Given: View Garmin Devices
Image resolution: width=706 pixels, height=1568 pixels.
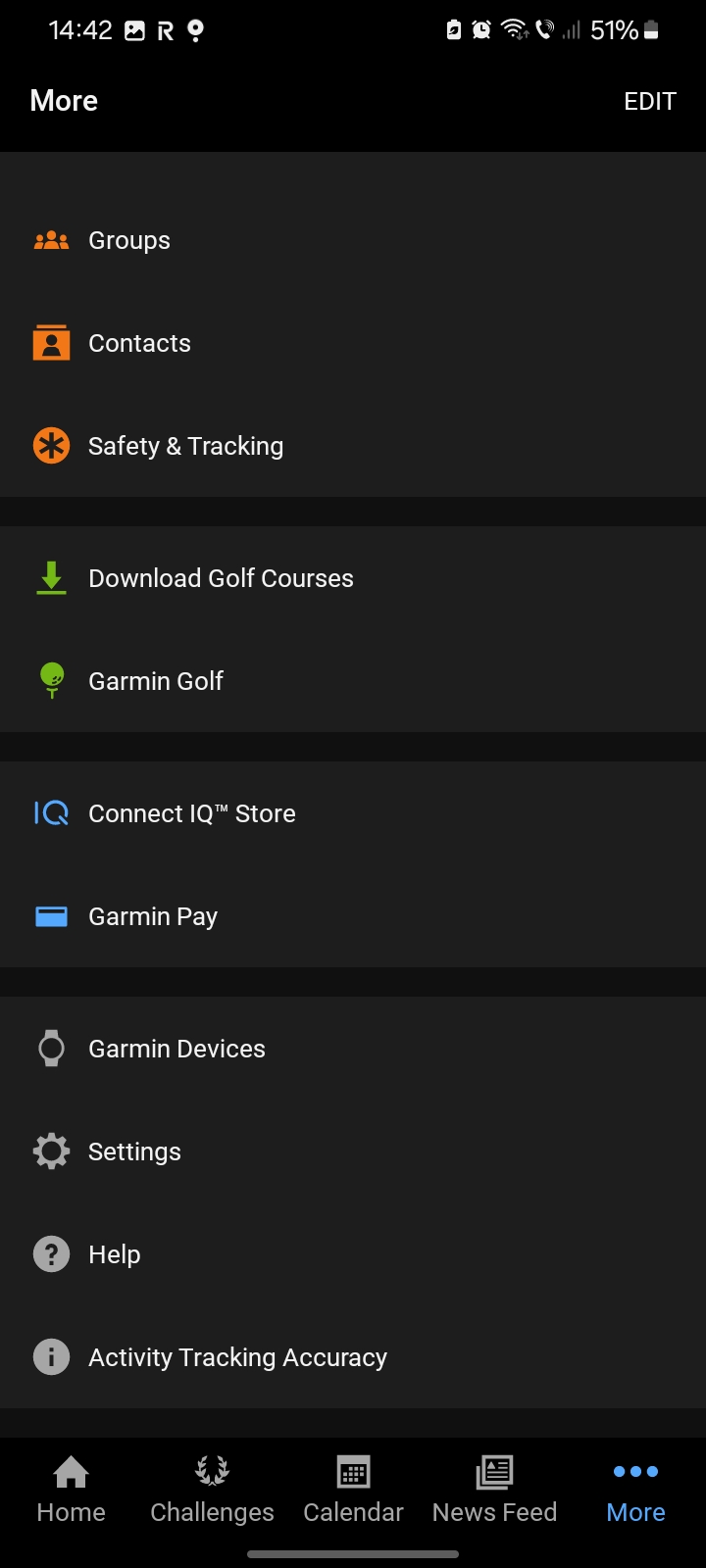Looking at the screenshot, I should coord(353,1049).
